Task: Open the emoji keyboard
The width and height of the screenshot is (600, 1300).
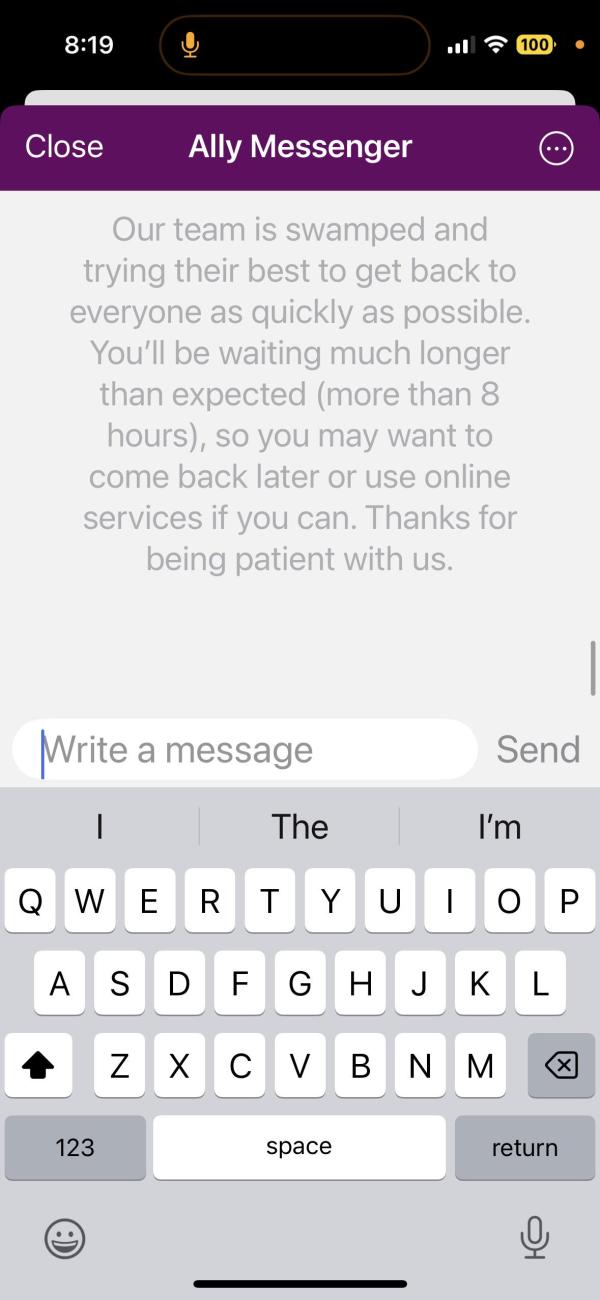Action: pos(65,1240)
